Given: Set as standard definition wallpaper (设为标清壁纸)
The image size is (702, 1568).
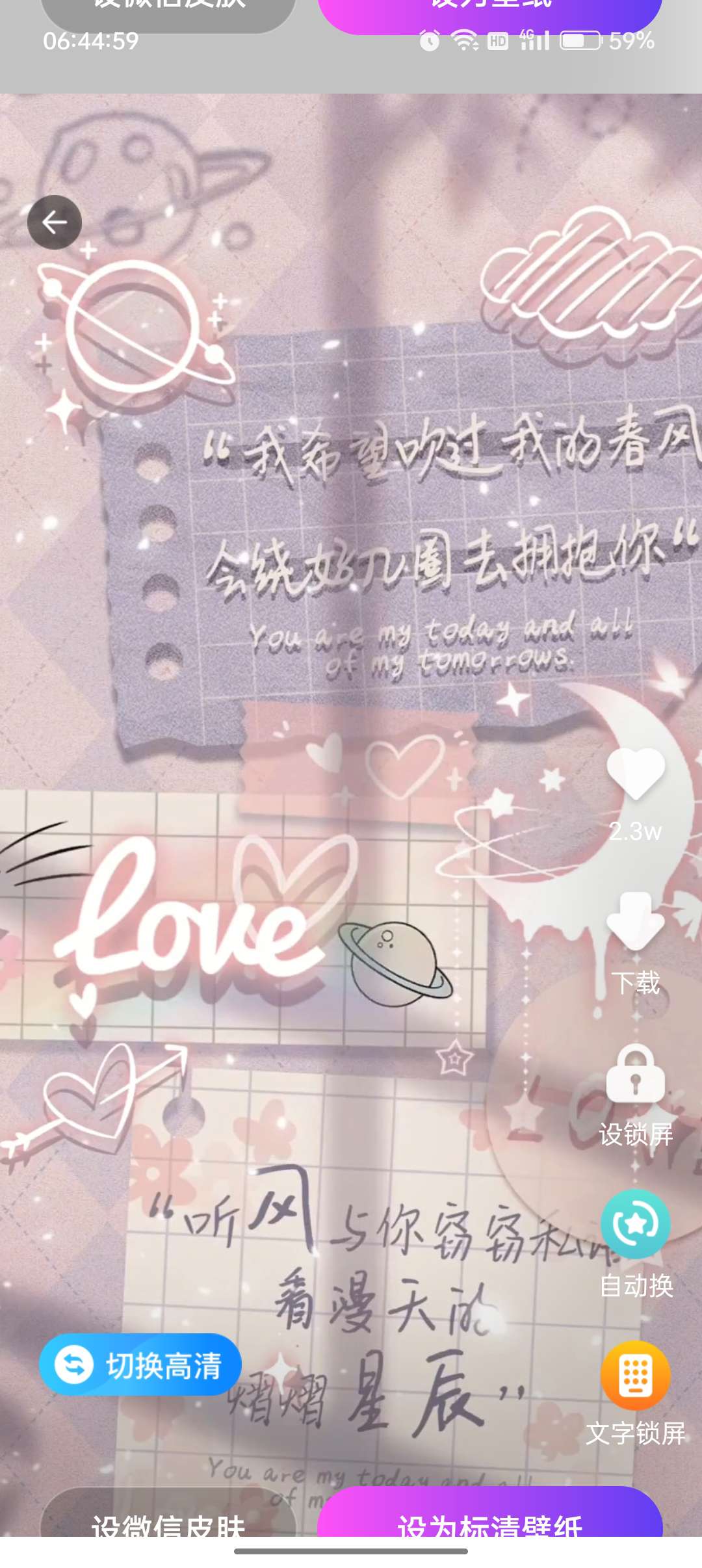Looking at the screenshot, I should coord(490,1517).
